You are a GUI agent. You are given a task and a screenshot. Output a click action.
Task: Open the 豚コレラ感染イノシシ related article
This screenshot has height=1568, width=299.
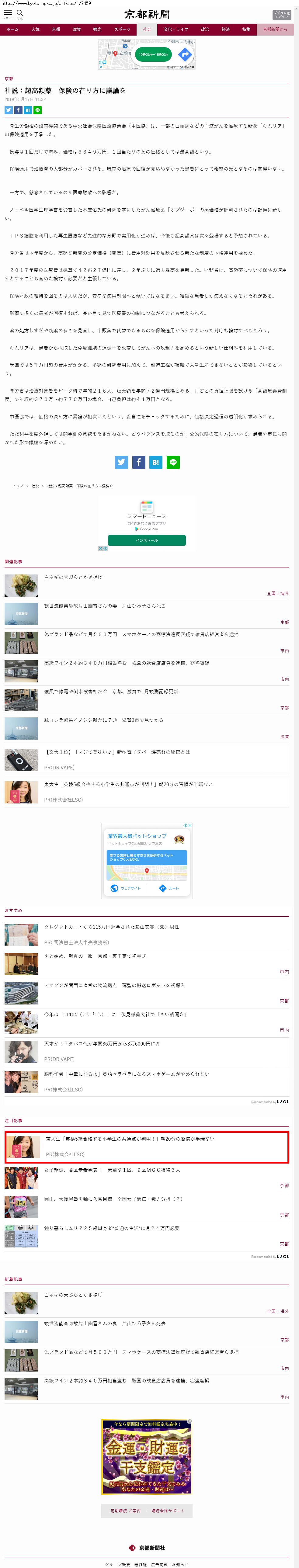tap(103, 720)
